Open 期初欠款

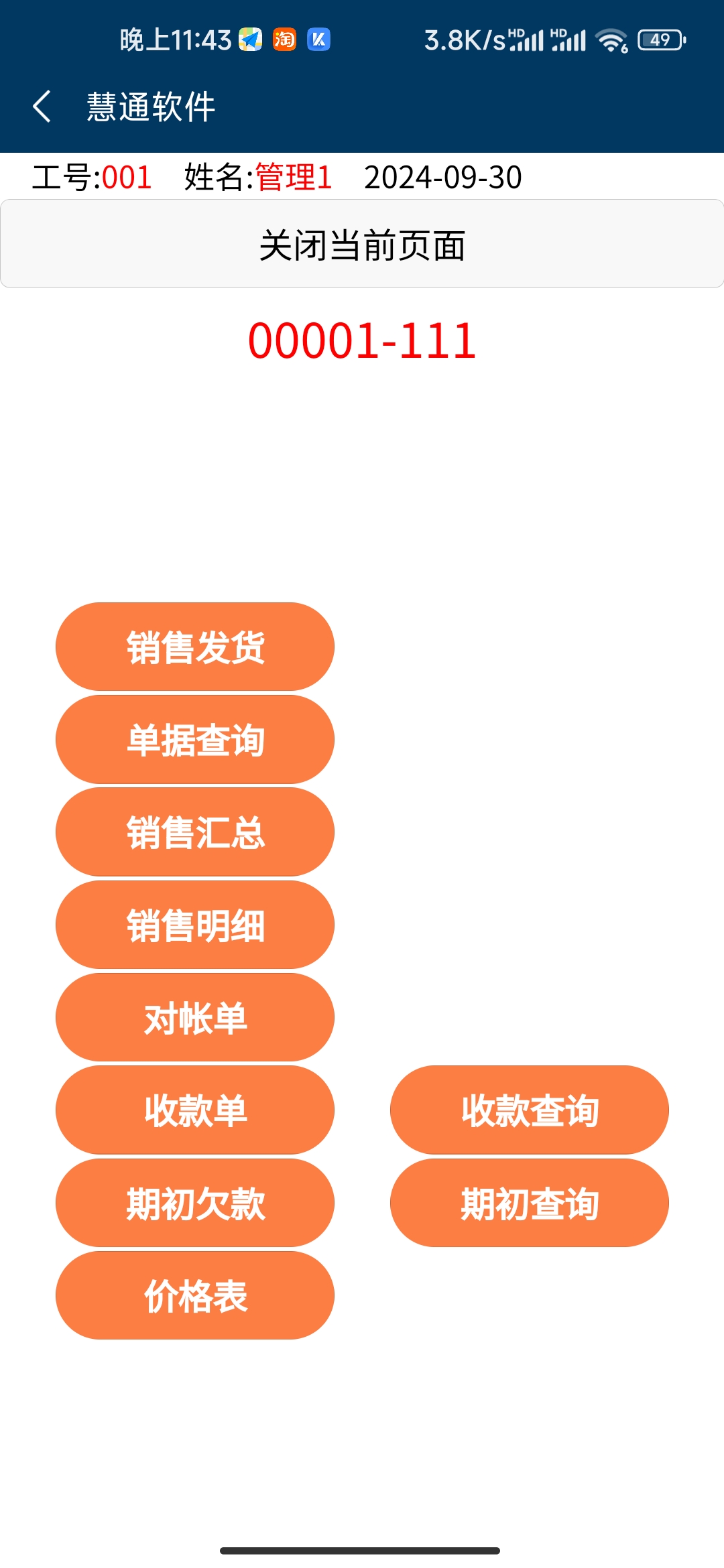coord(195,1203)
